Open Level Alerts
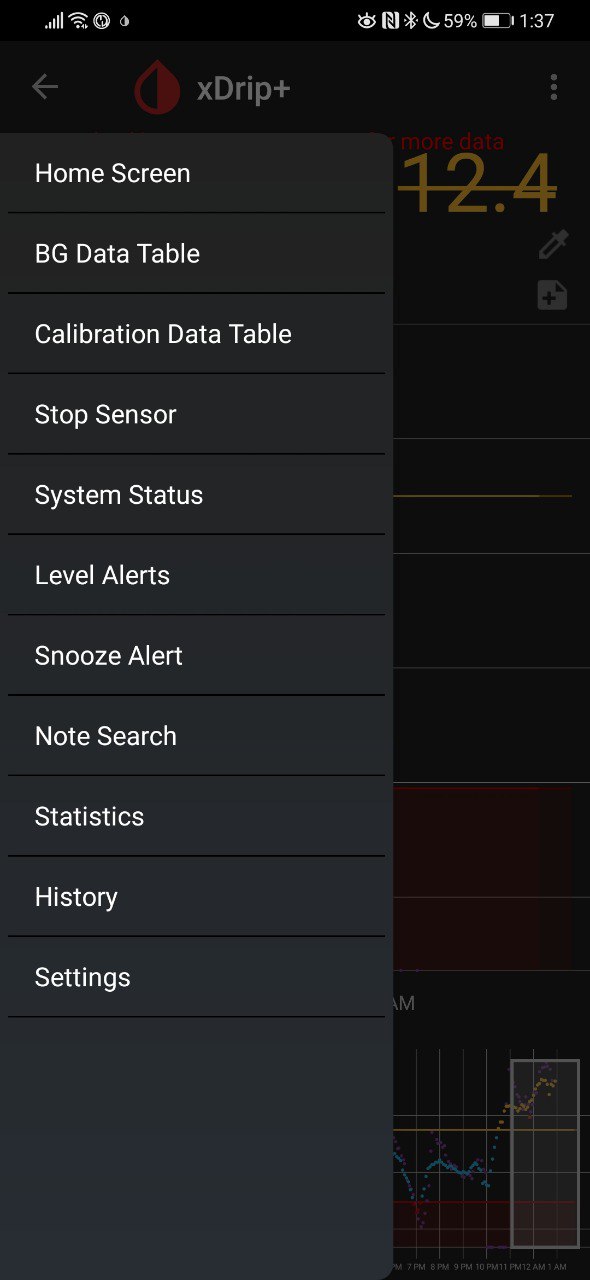 196,575
